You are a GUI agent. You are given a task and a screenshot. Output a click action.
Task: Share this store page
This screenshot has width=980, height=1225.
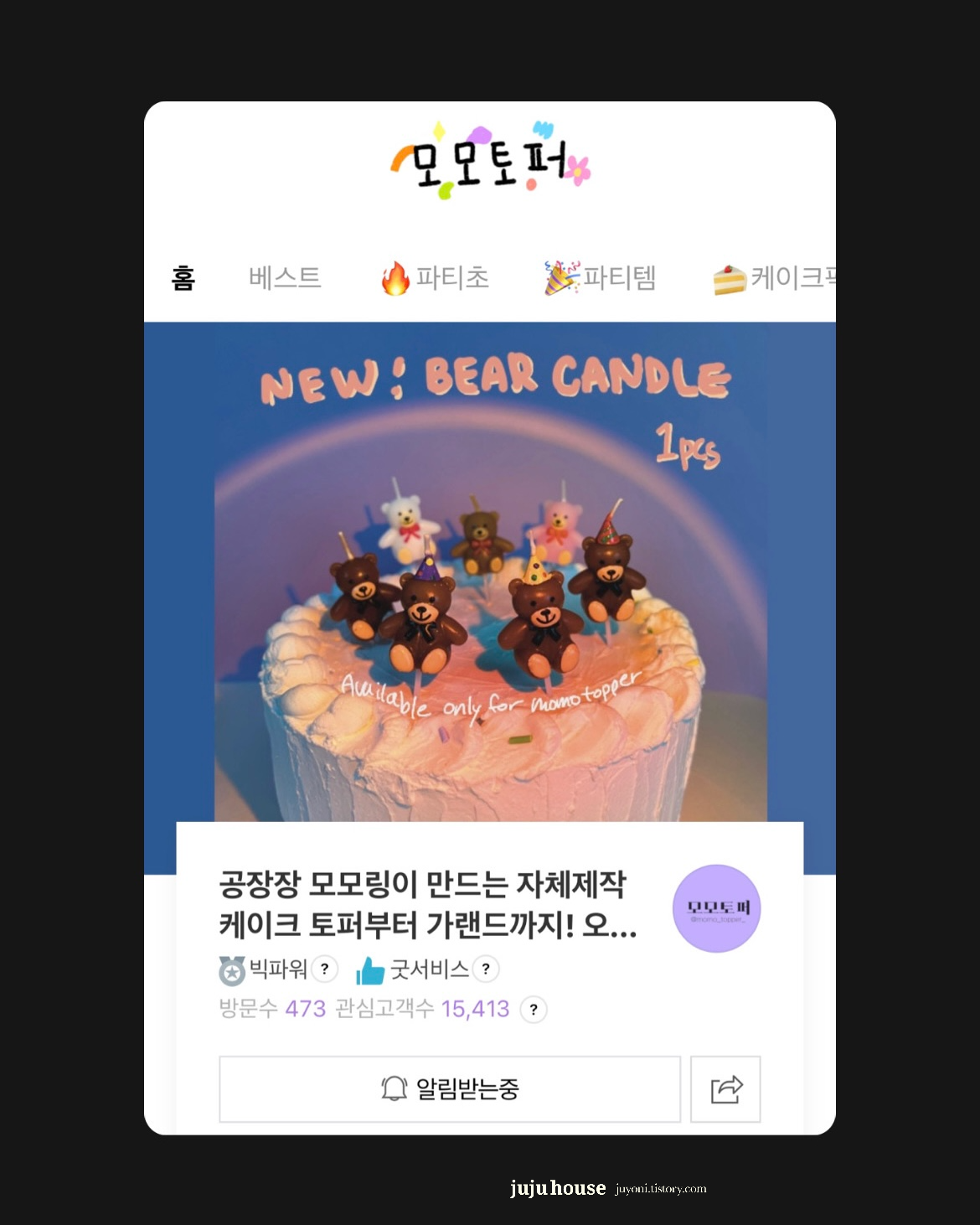(725, 1088)
